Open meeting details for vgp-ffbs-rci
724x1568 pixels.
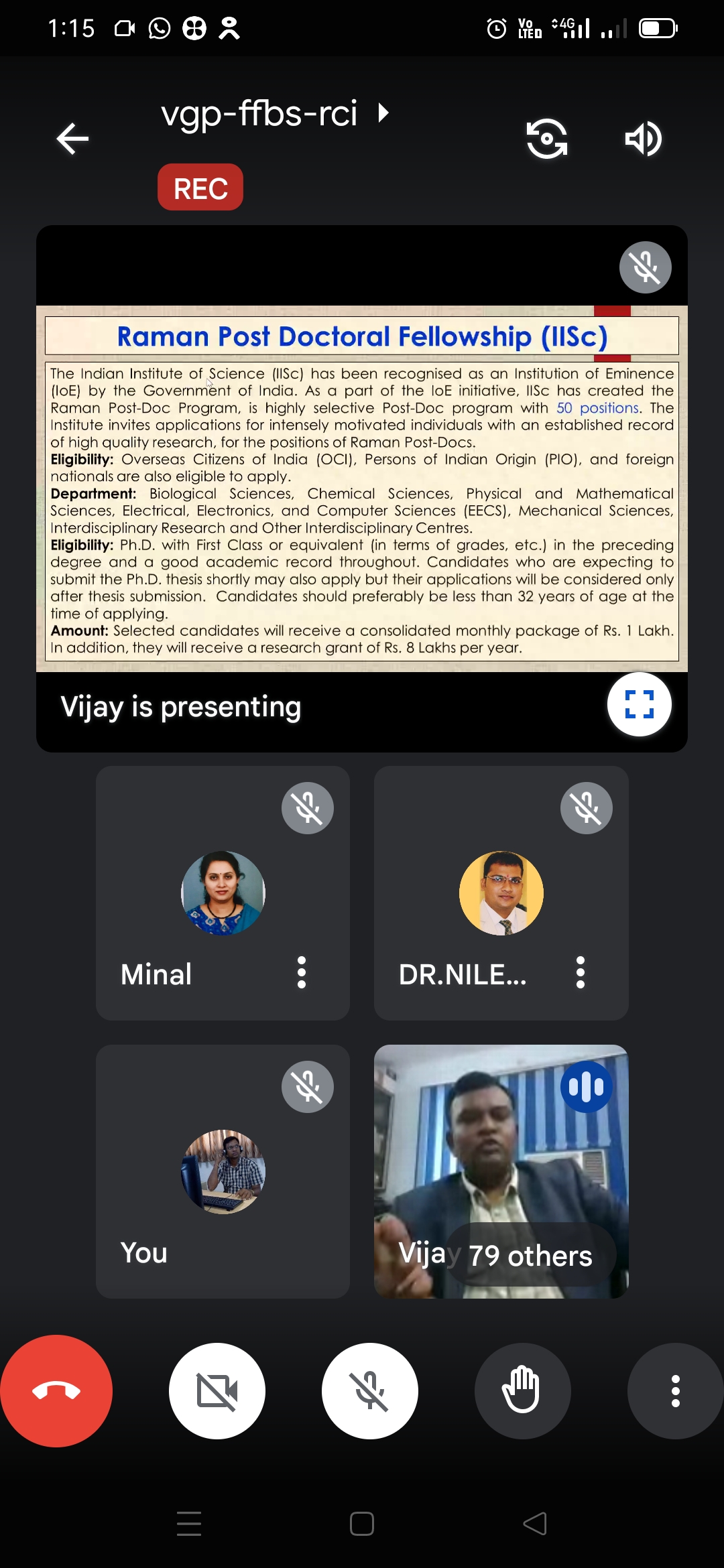[275, 113]
